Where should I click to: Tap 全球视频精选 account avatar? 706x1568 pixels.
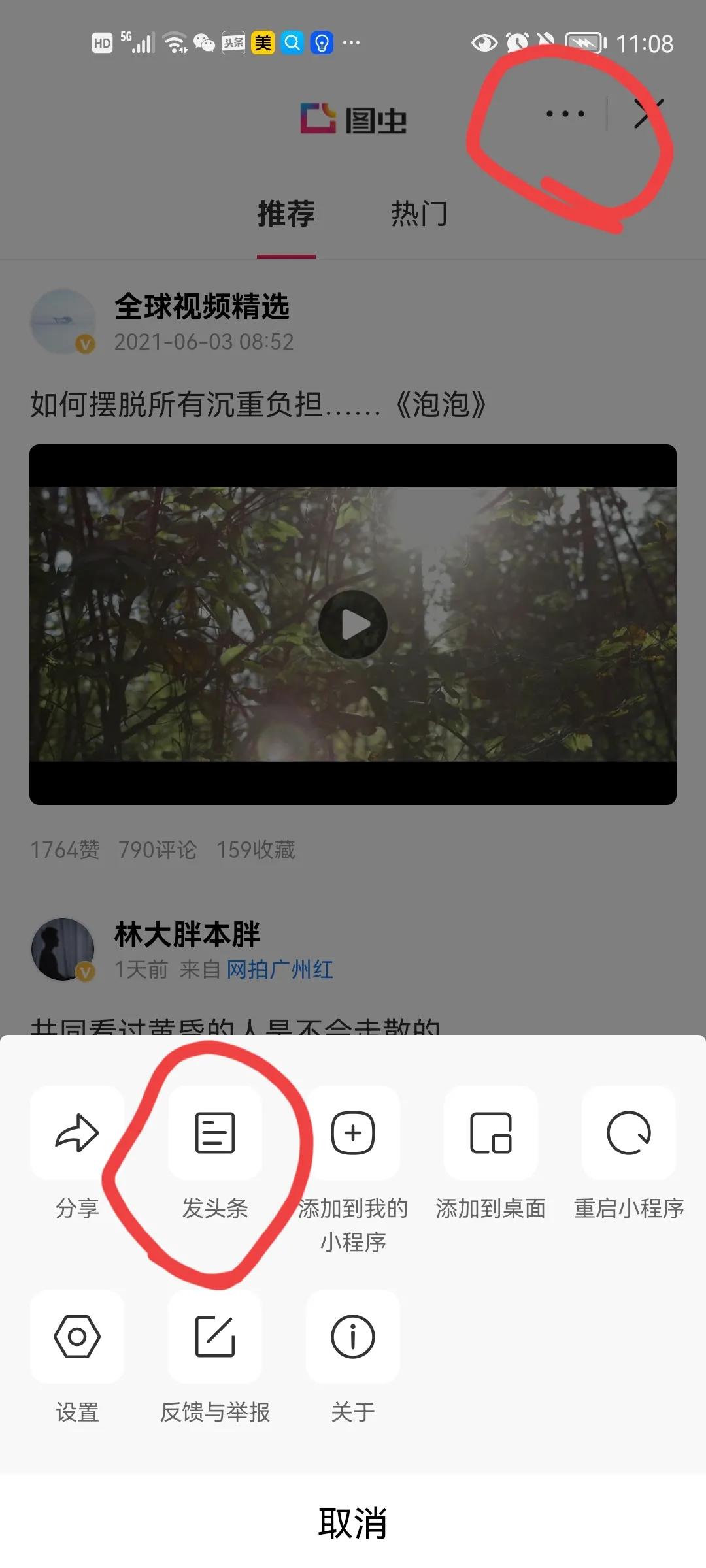pyautogui.click(x=62, y=319)
